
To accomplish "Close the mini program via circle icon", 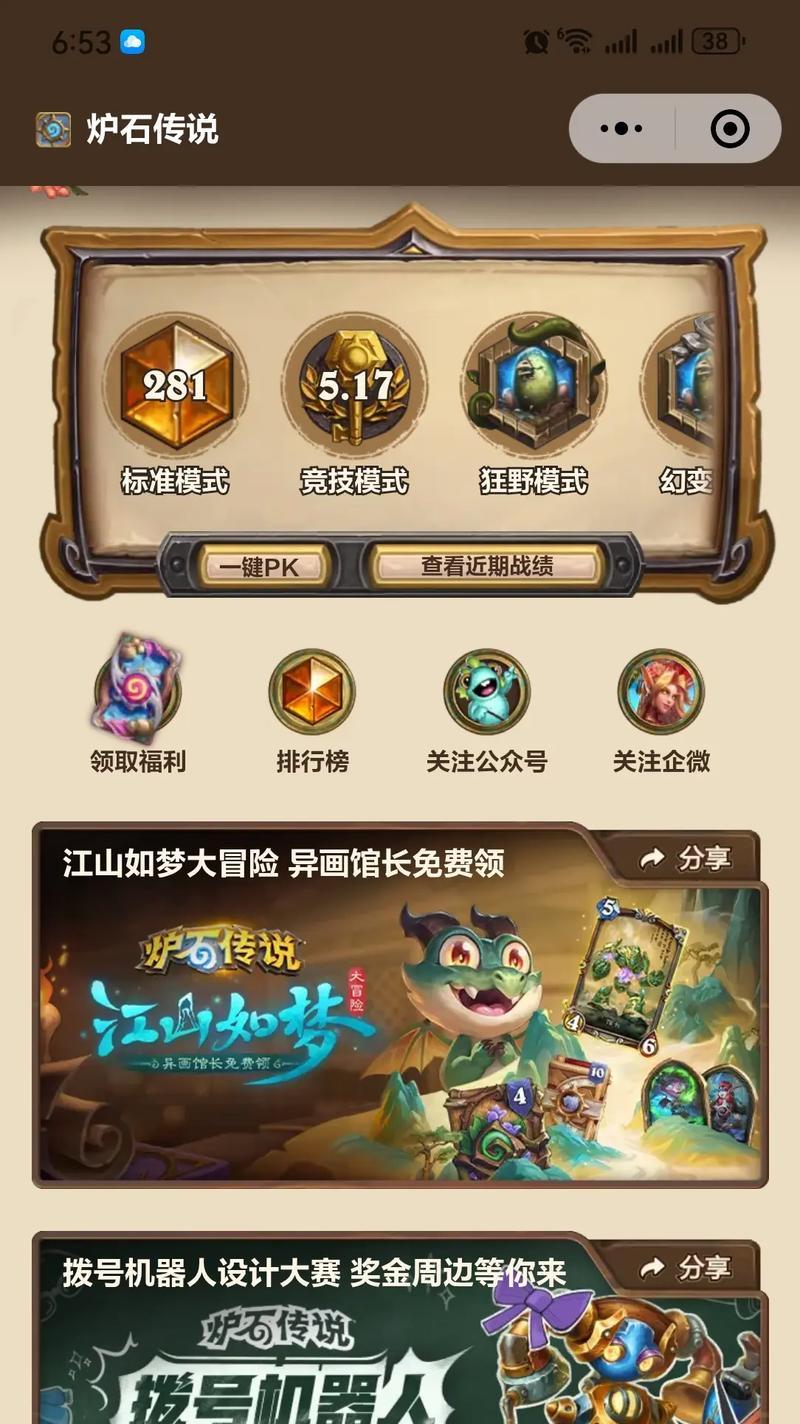I will [729, 129].
